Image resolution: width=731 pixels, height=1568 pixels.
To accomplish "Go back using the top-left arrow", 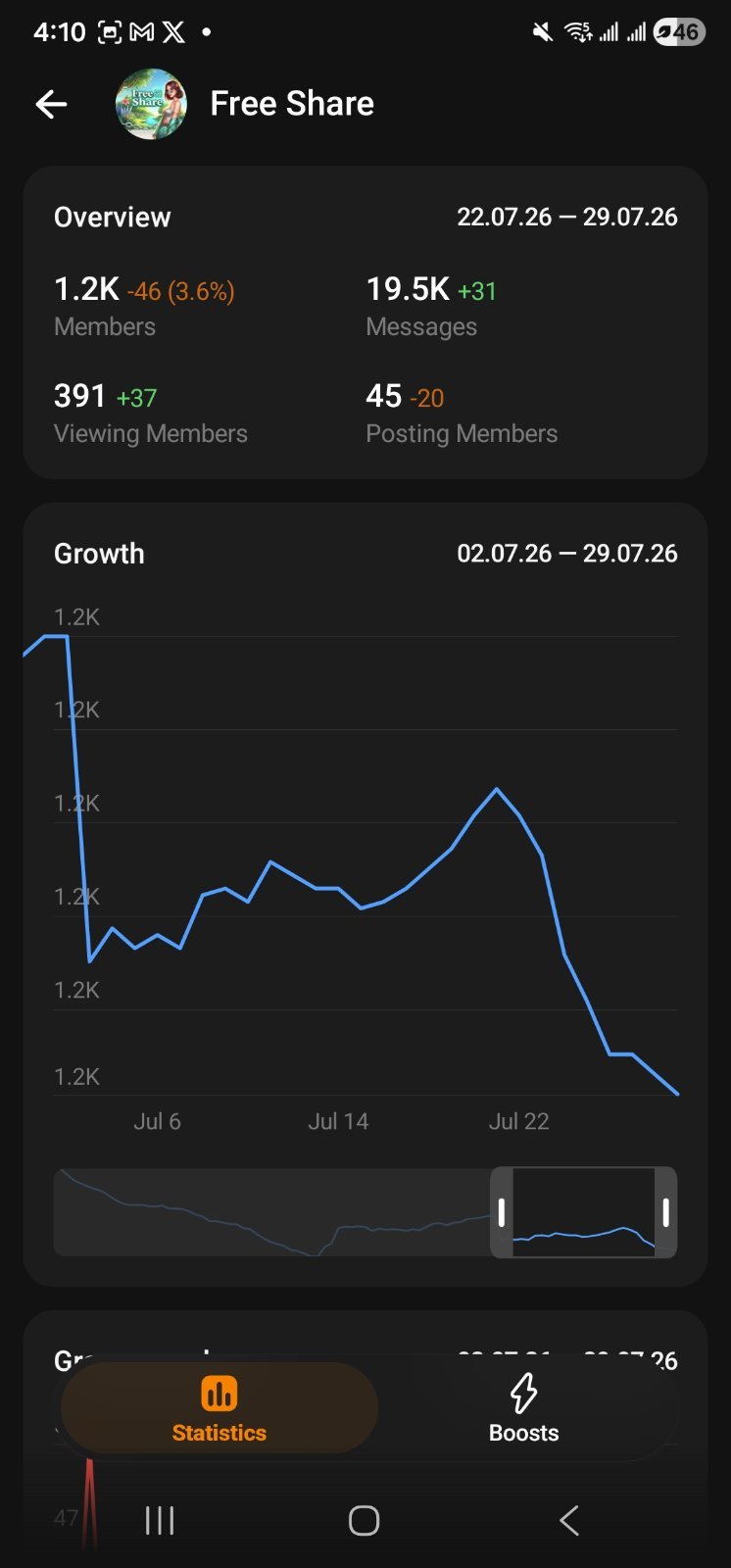I will point(51,104).
